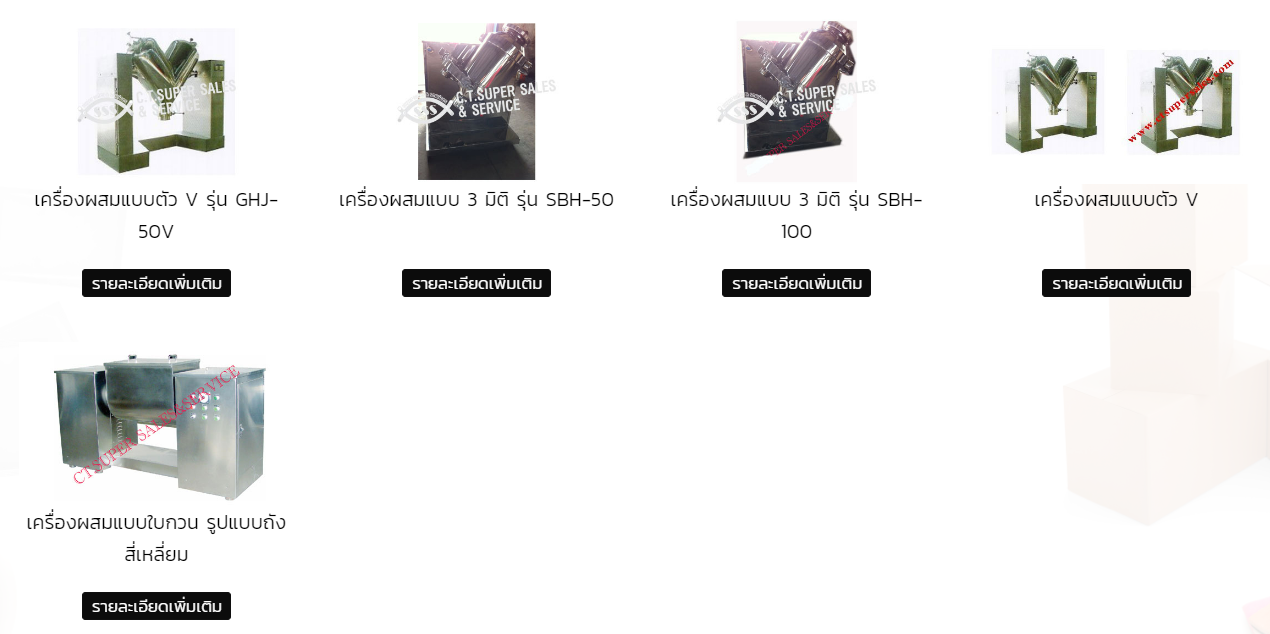Screen dimensions: 1270x634
Task: Open รายละเอียดเพิ่มเติม under เครื่องผสมแบบตัว V
Action: click(x=1116, y=283)
